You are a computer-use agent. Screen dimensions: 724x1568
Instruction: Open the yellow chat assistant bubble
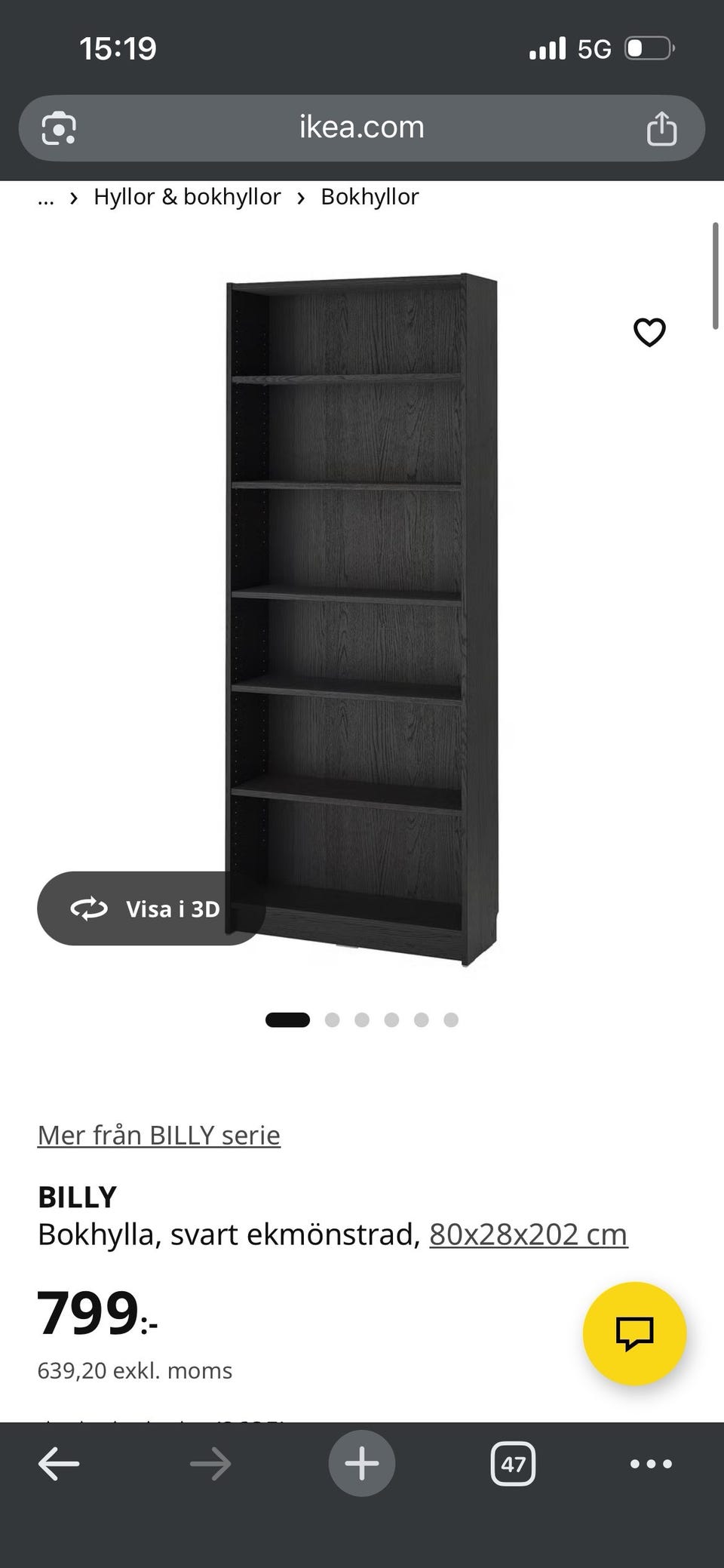tap(637, 1333)
